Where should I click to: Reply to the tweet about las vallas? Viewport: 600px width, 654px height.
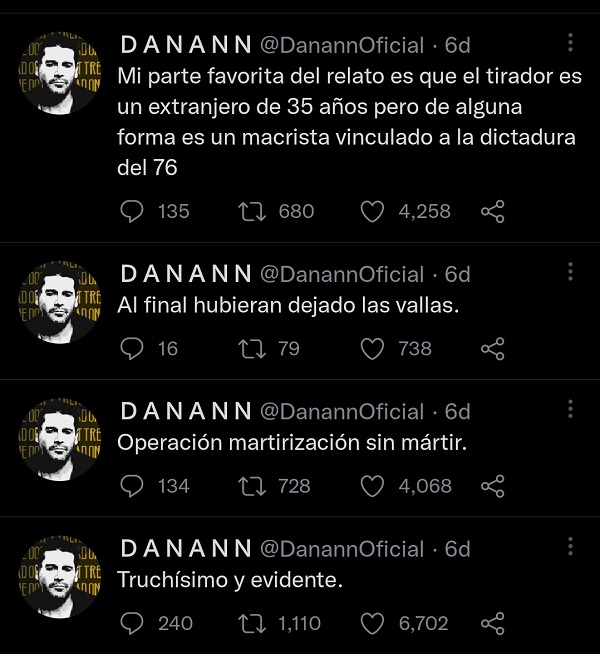[x=132, y=348]
